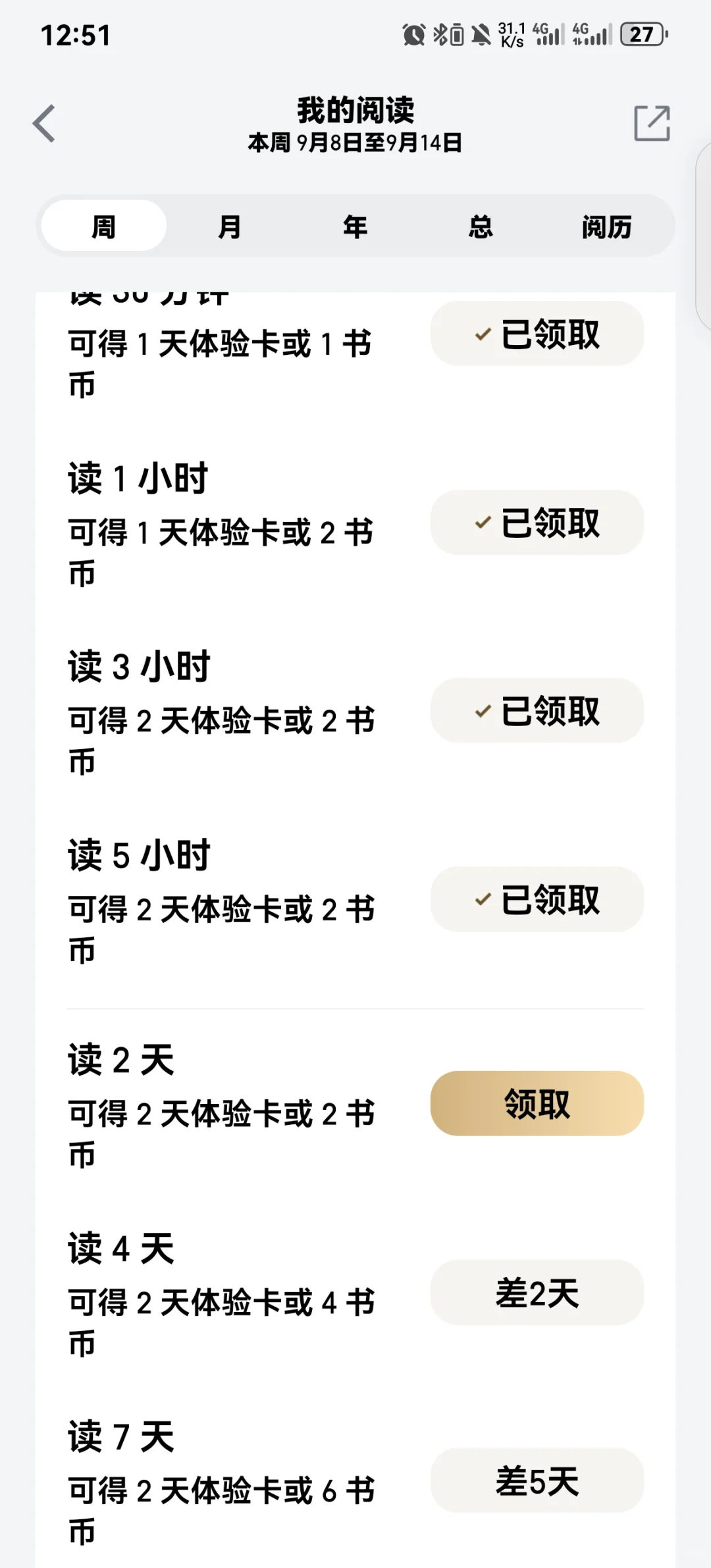Claim the 读 2 天 reward with 领取
The height and width of the screenshot is (1568, 711).
537,1103
